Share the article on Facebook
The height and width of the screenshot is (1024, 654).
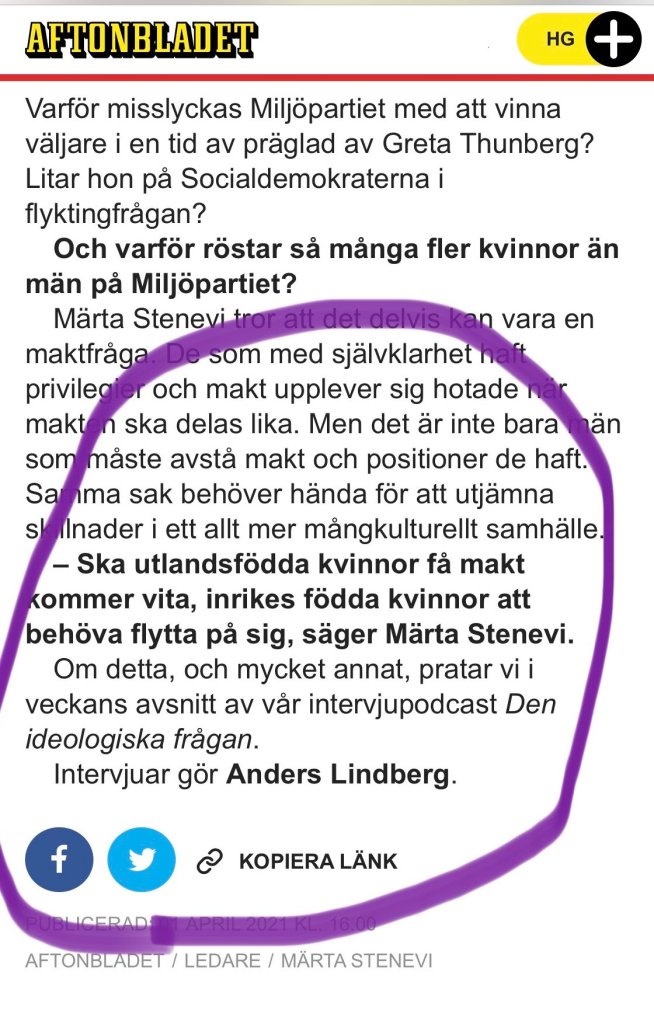[59, 860]
